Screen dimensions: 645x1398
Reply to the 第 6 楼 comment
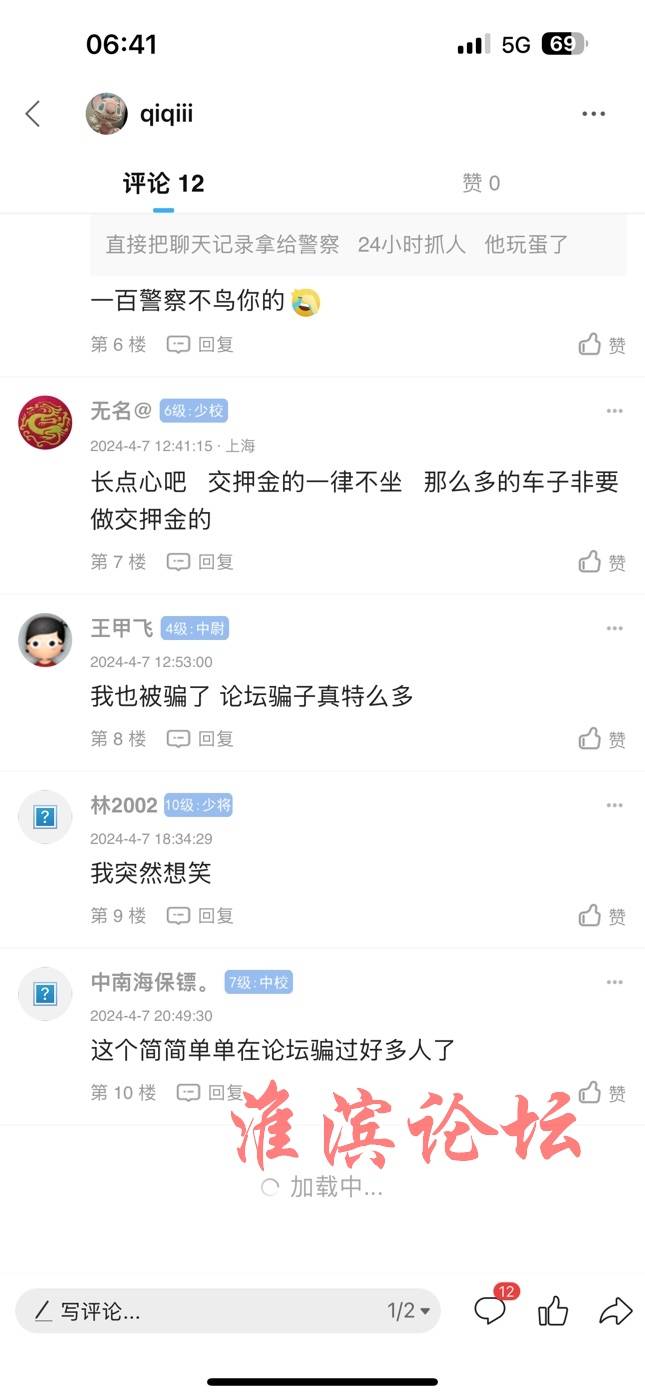click(200, 345)
